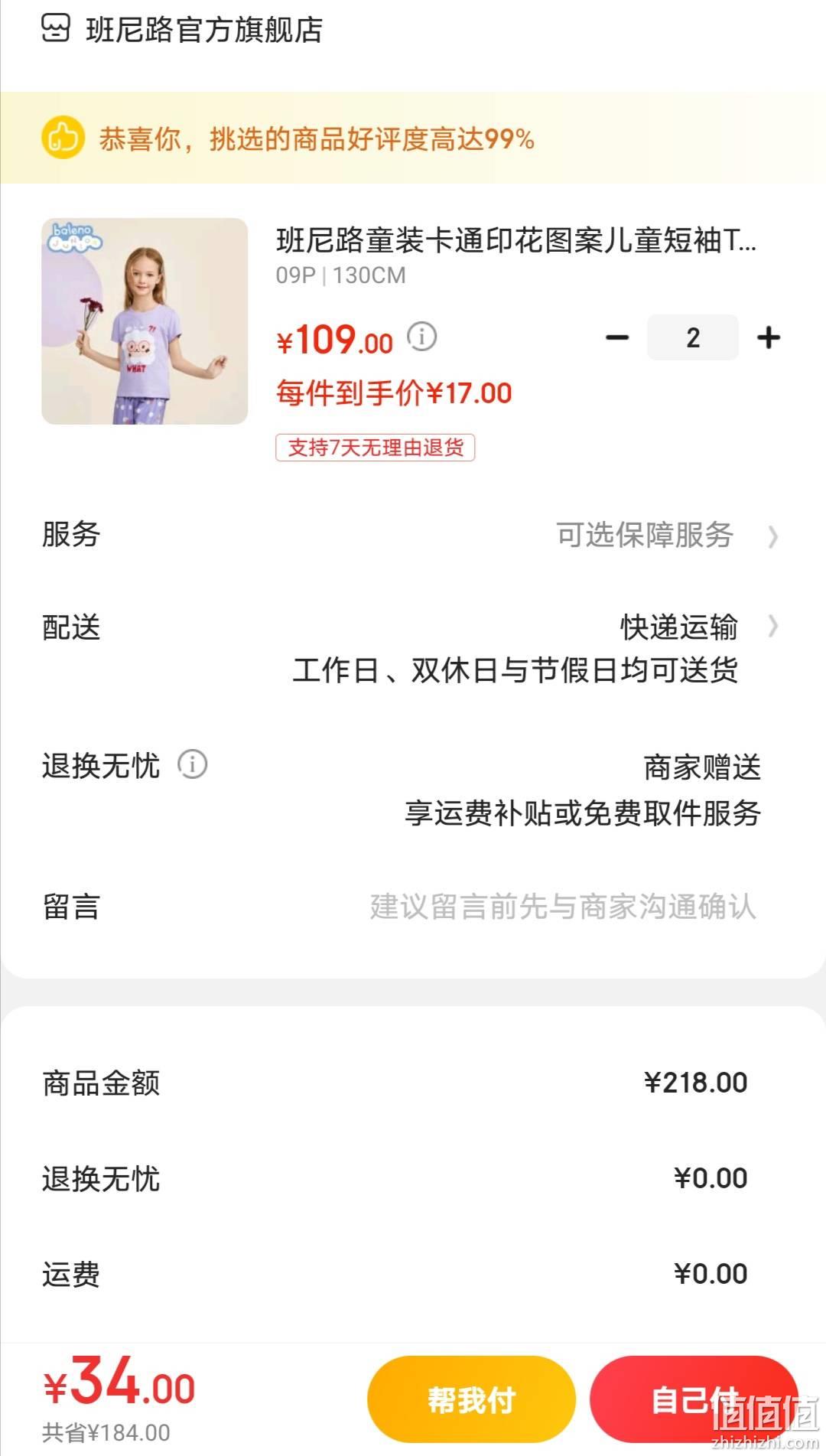Increase the quantity with the plus button
The height and width of the screenshot is (1456, 826).
(769, 337)
